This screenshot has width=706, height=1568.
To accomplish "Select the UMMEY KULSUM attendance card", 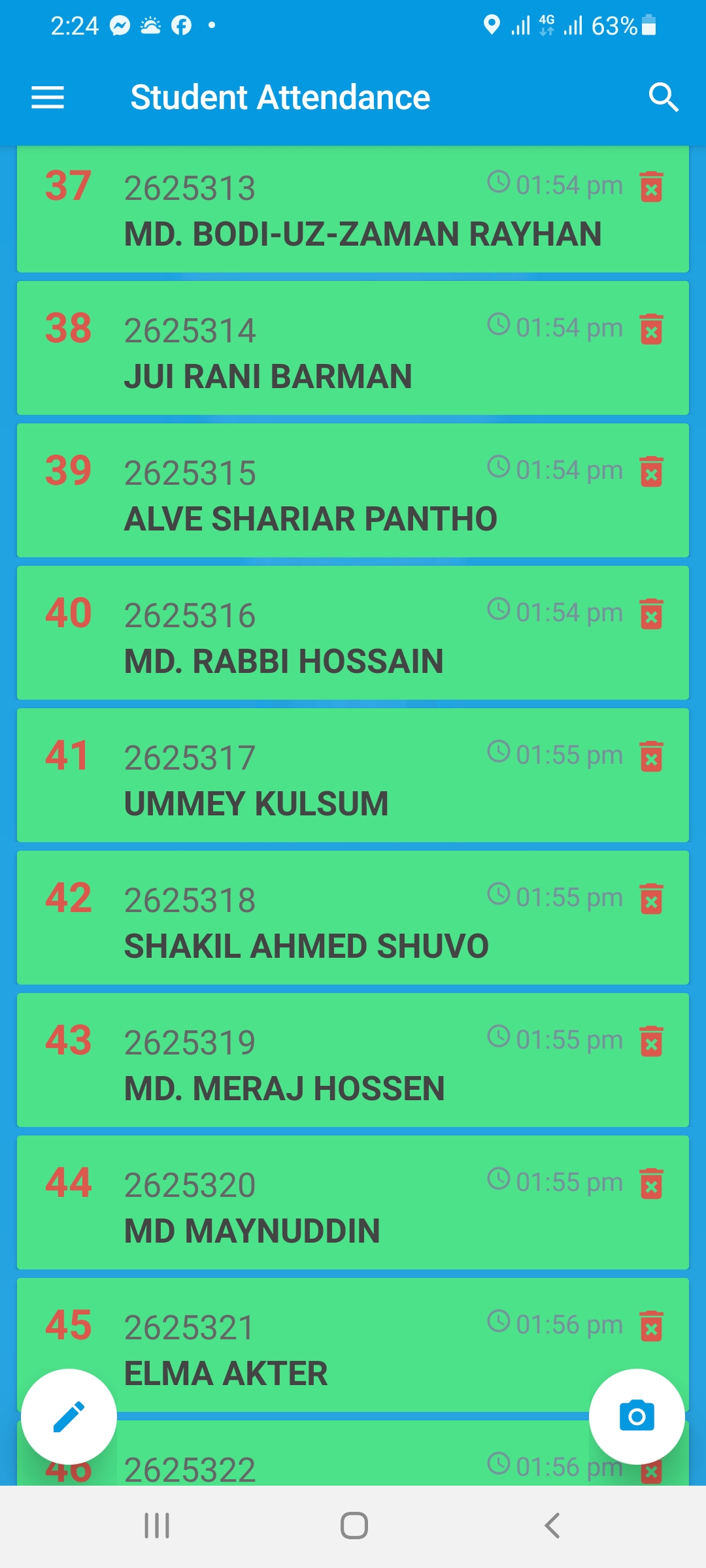I will [353, 775].
